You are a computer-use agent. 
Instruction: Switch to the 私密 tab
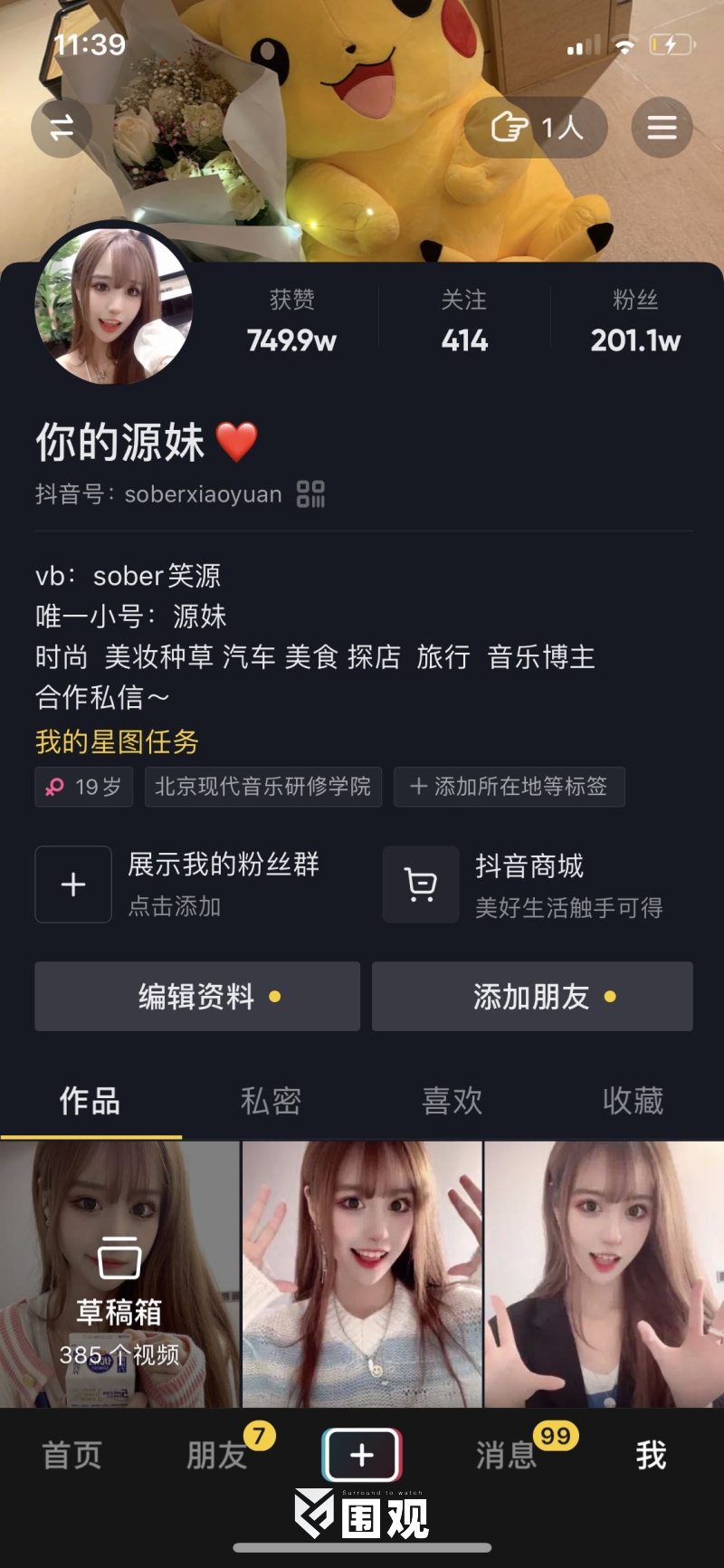(271, 1101)
